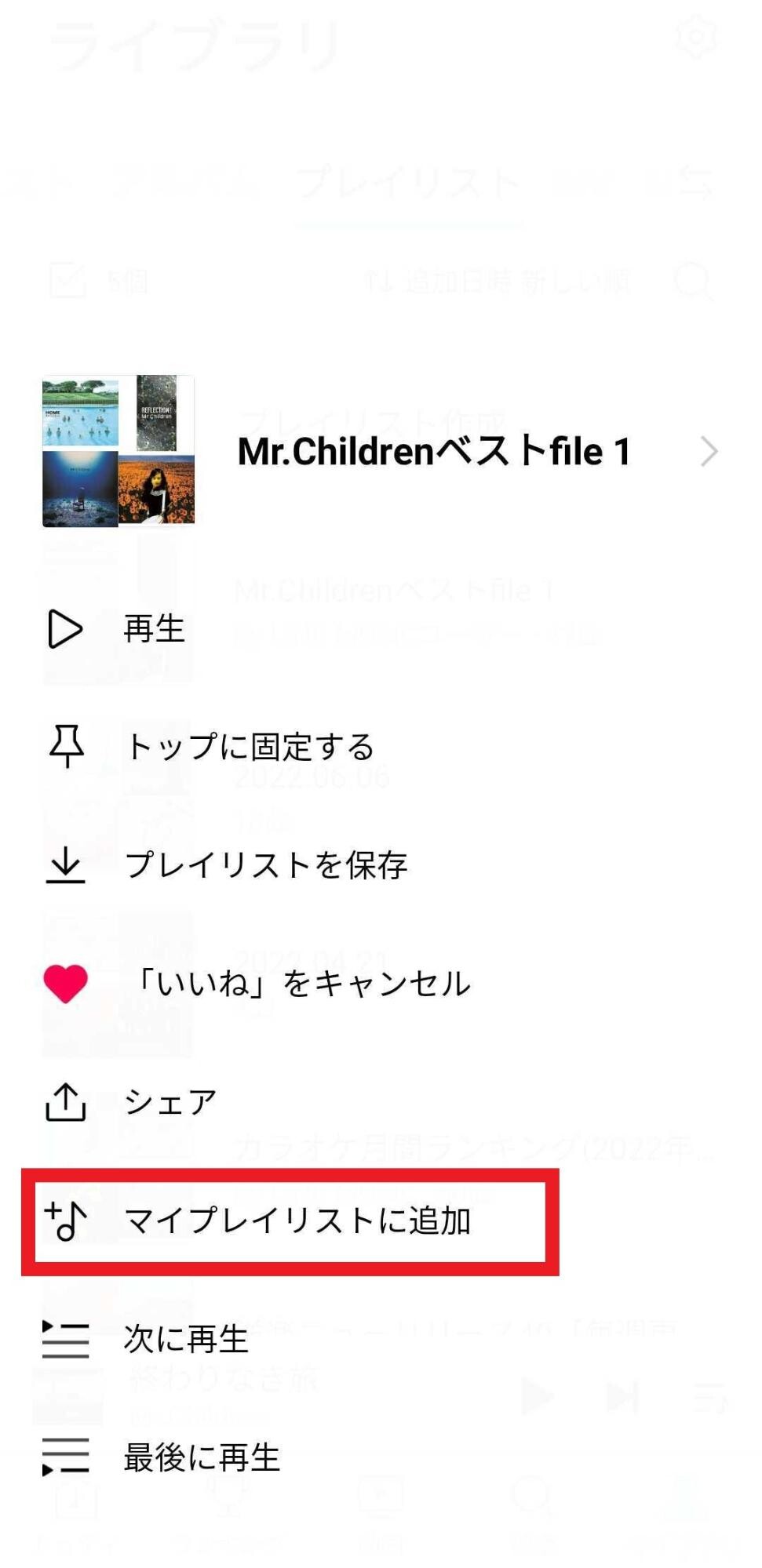Click the play-next queue icon
Viewport: 762px width, 1568px height.
point(65,1341)
